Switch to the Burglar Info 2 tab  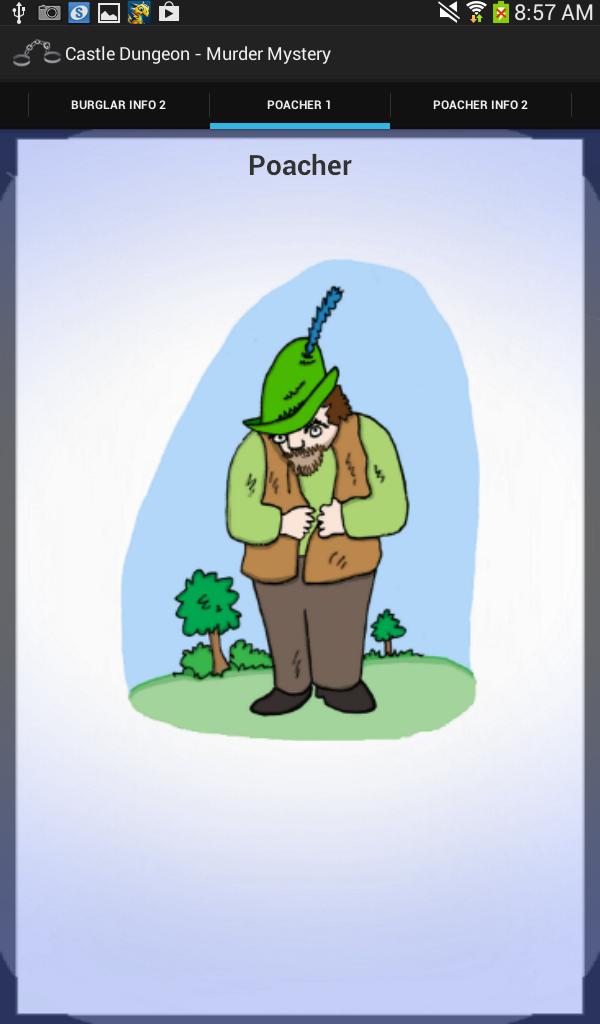118,105
